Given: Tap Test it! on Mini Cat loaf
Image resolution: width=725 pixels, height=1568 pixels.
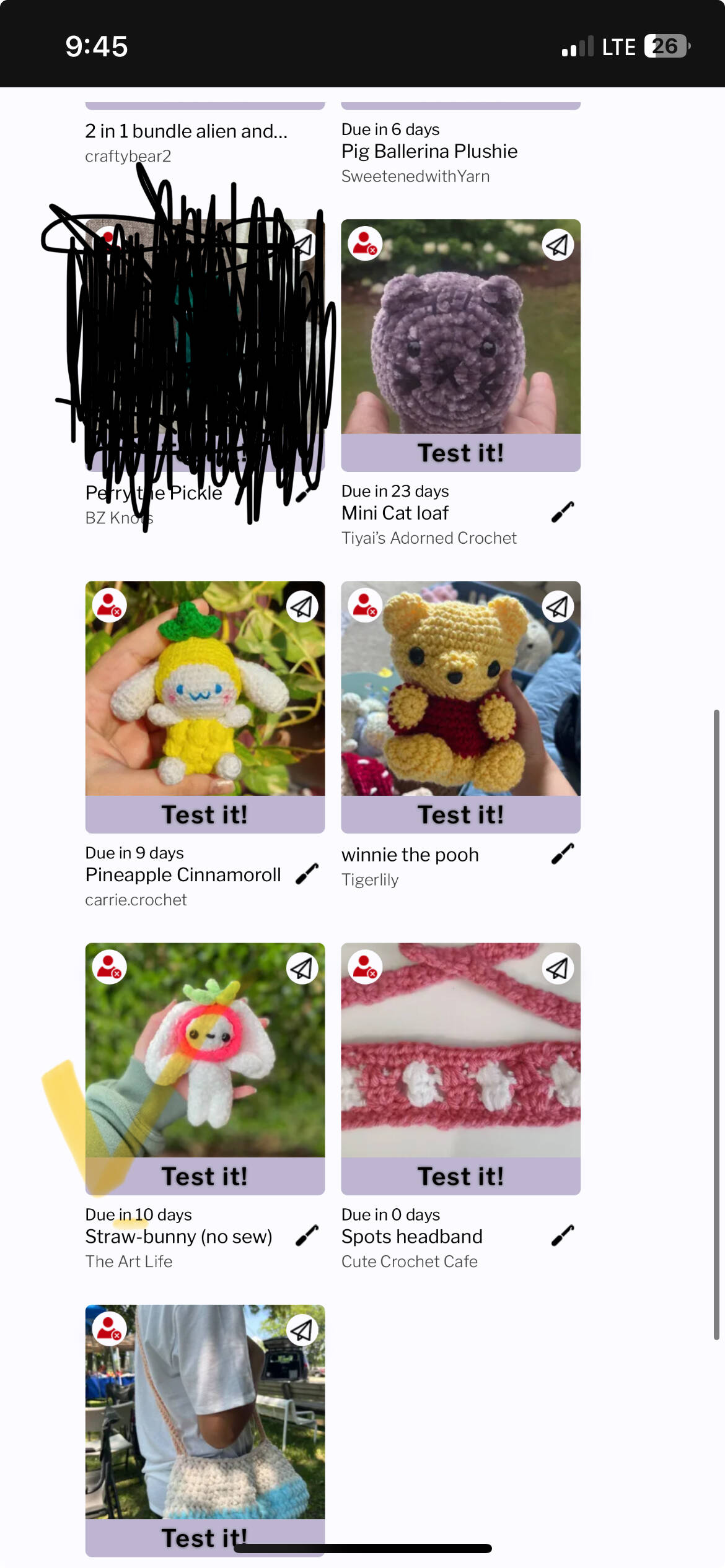Looking at the screenshot, I should [x=460, y=453].
